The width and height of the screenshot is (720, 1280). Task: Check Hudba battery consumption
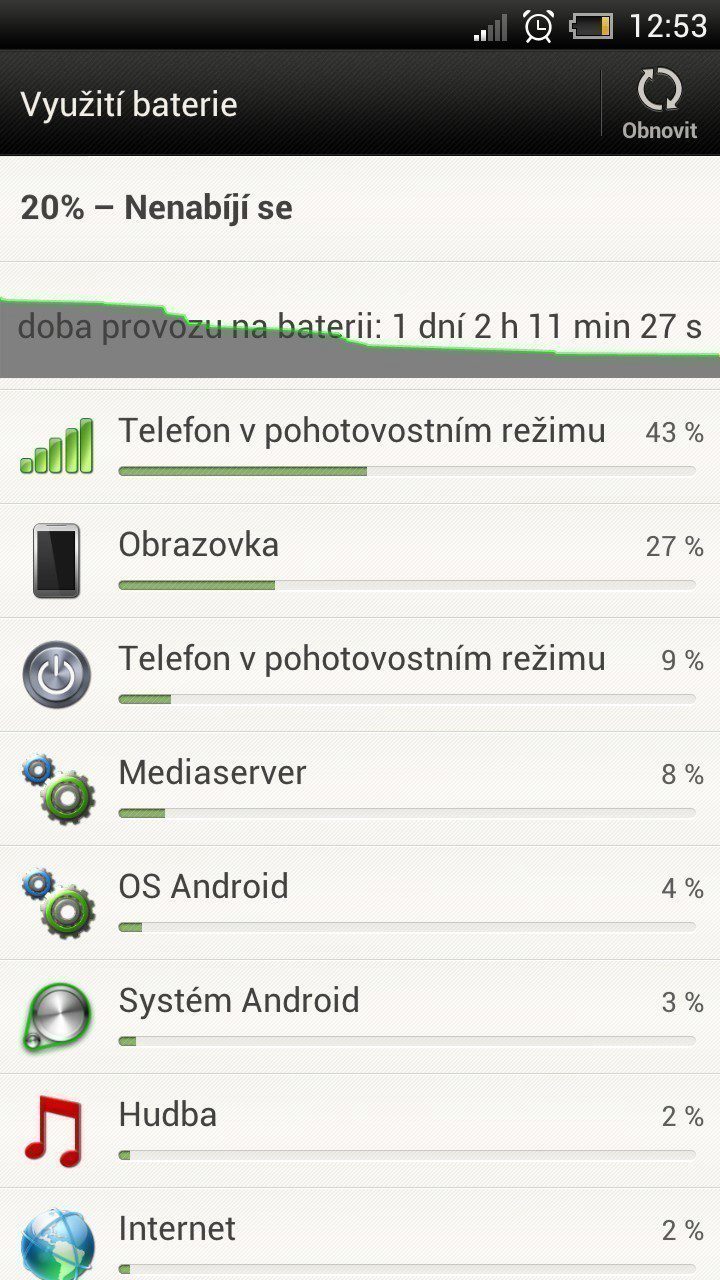pos(360,1131)
